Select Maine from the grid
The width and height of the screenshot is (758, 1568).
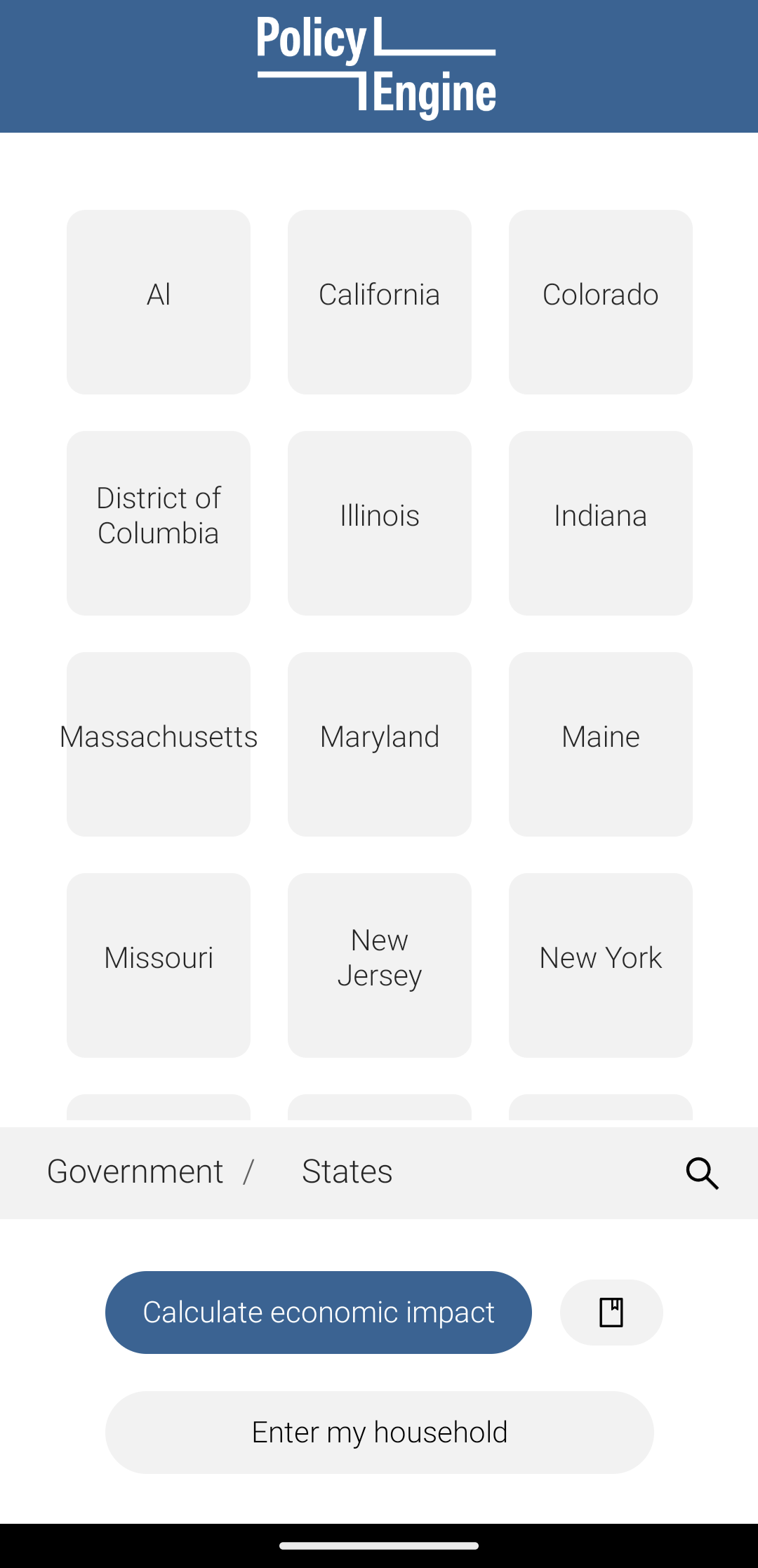[x=599, y=744]
